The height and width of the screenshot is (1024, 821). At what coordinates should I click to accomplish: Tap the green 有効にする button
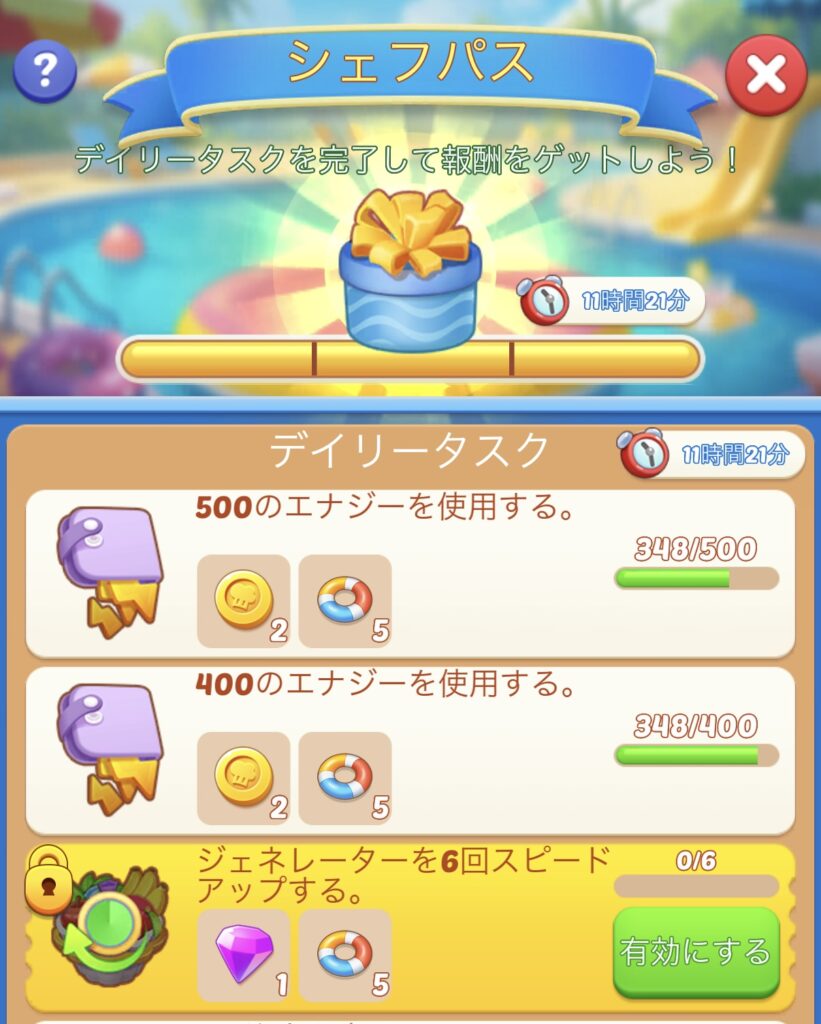pos(696,951)
